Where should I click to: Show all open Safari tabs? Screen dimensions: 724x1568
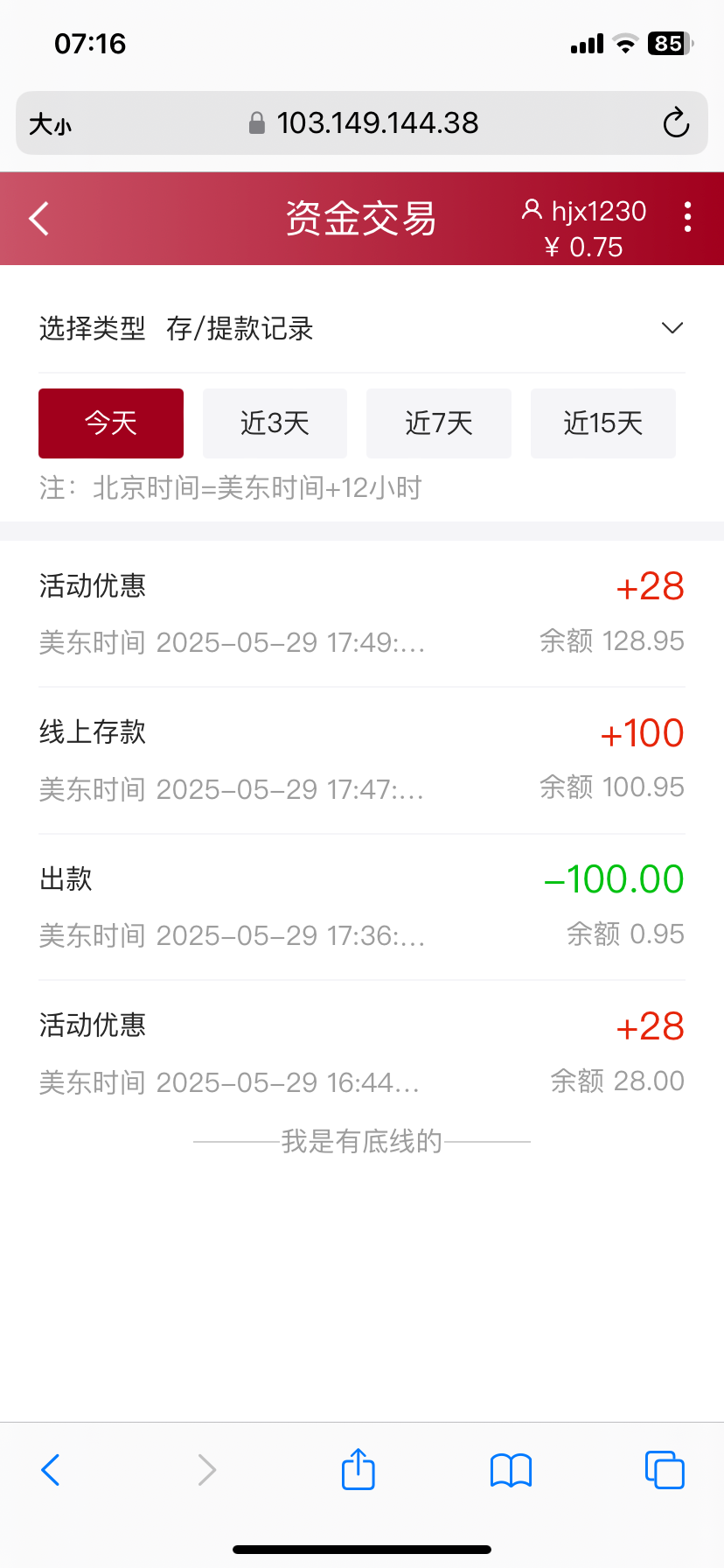point(665,1470)
